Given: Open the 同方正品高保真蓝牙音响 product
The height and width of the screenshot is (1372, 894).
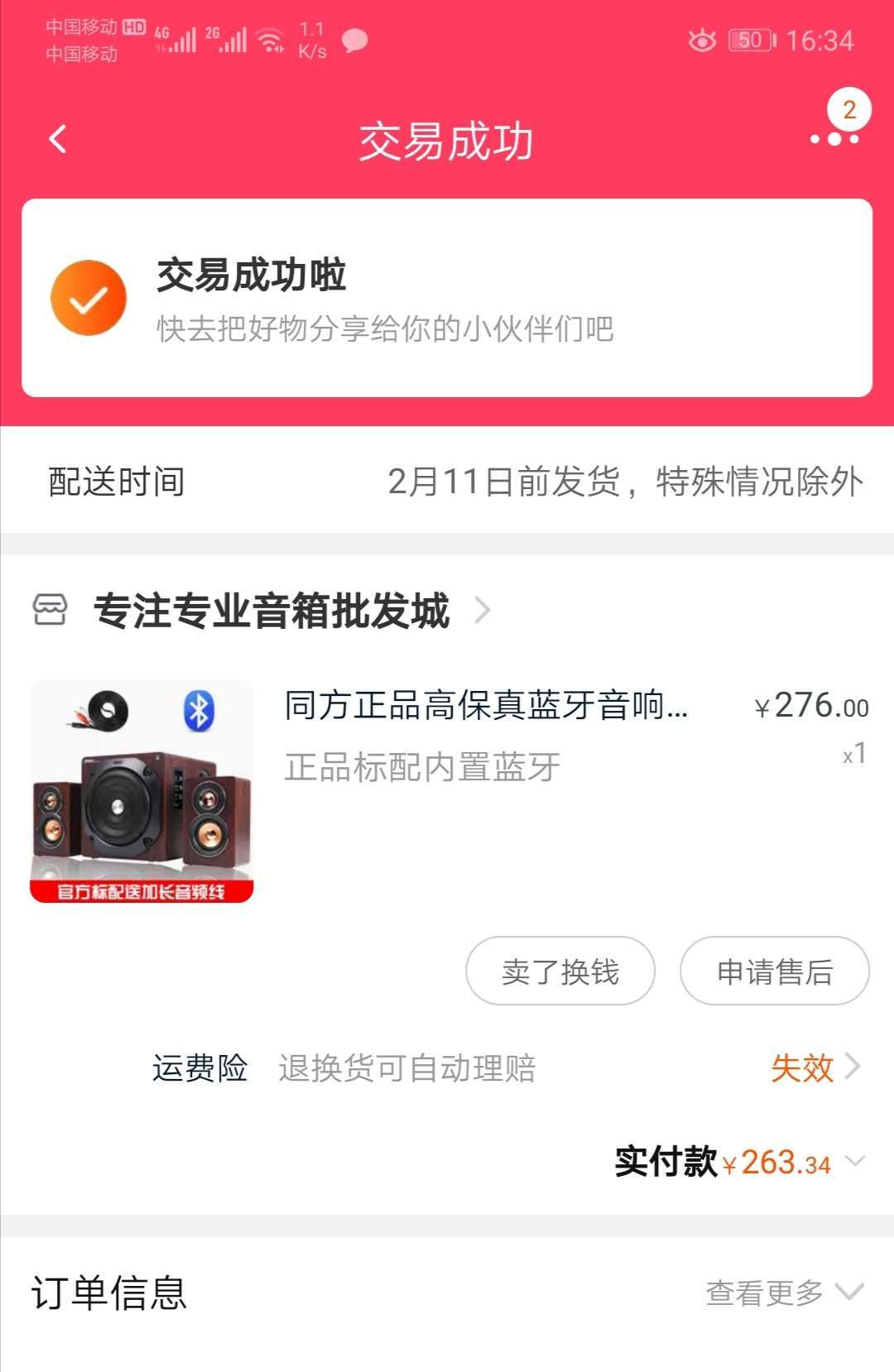Looking at the screenshot, I should click(x=485, y=706).
